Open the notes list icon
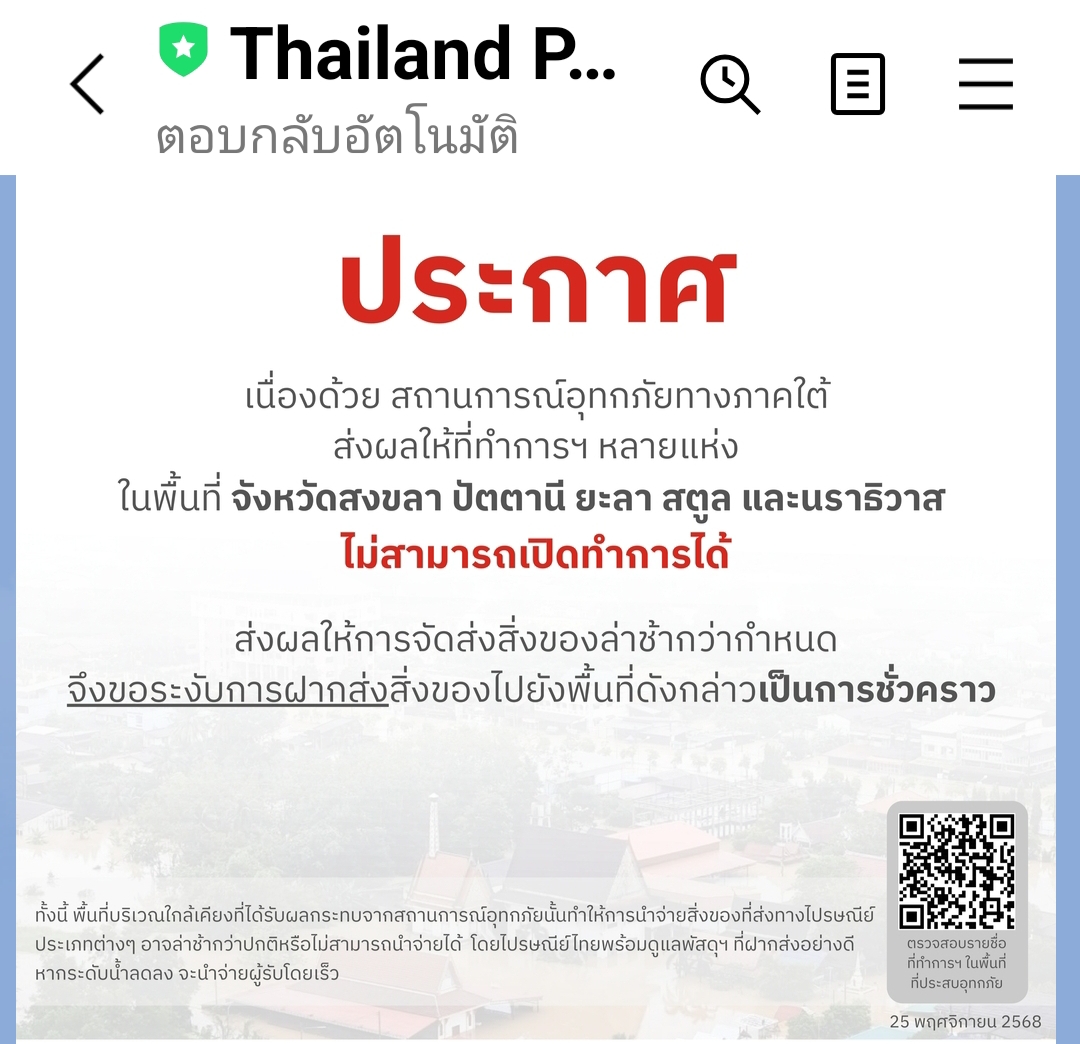The height and width of the screenshot is (1044, 1080). tap(858, 84)
